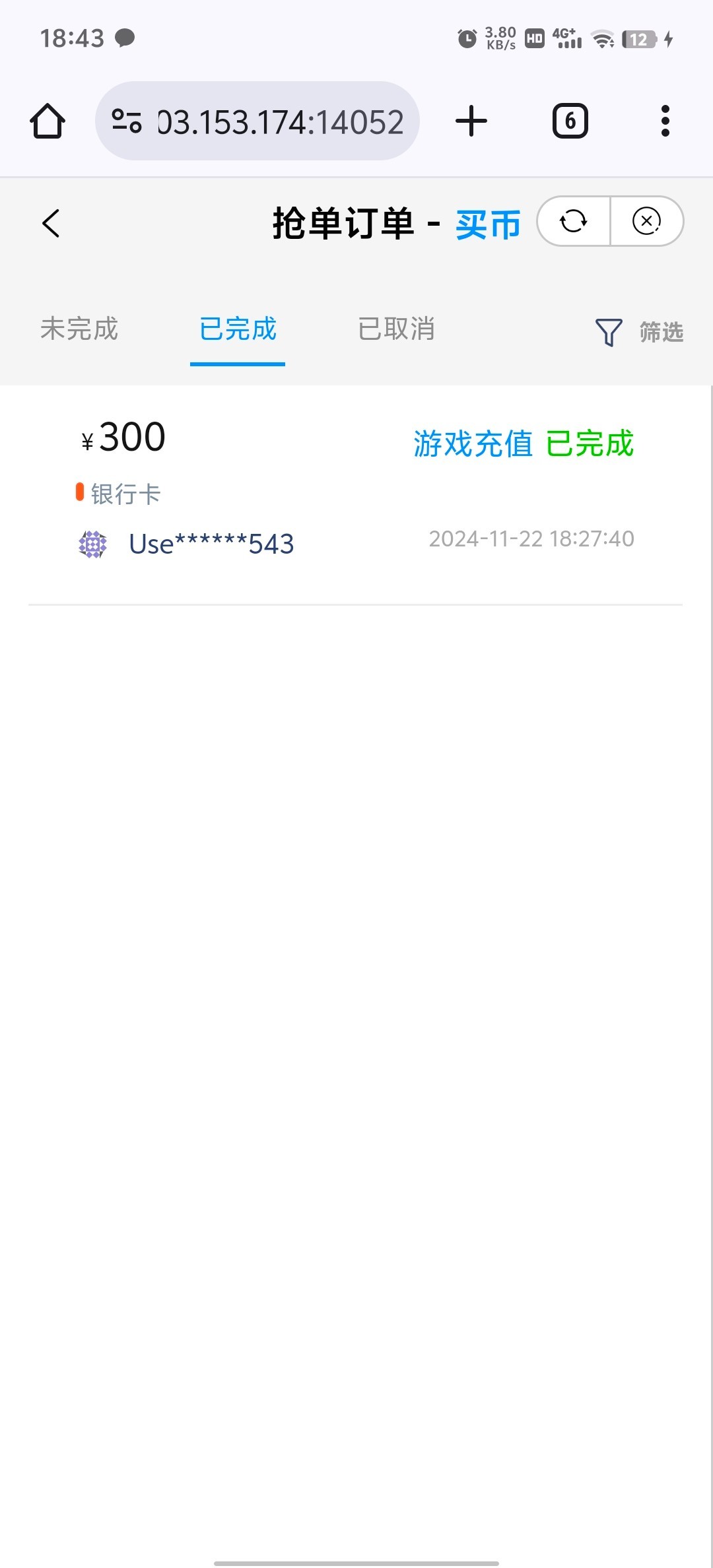Select the 已完成 tab
This screenshot has height=1568, width=713.
pyautogui.click(x=238, y=329)
